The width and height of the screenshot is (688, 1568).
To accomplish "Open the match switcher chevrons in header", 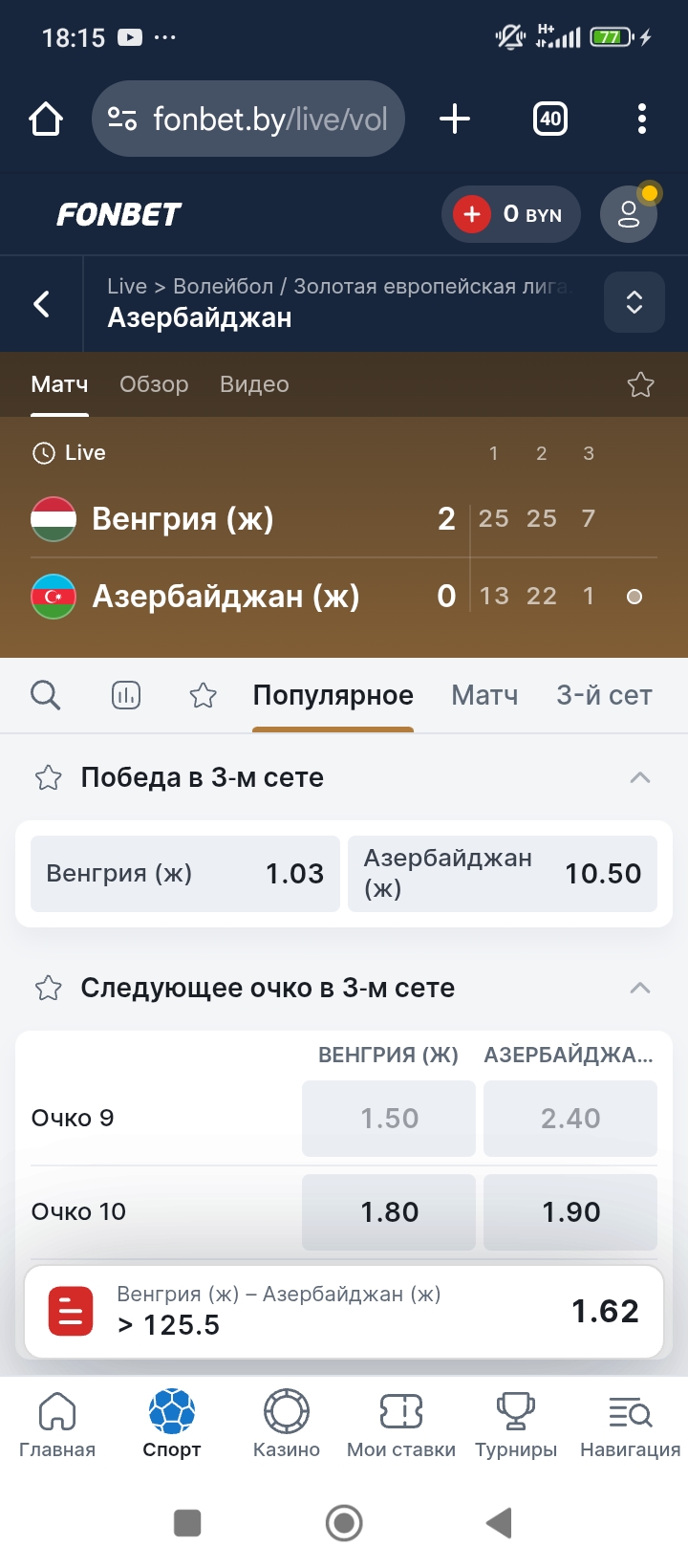I will [x=634, y=302].
